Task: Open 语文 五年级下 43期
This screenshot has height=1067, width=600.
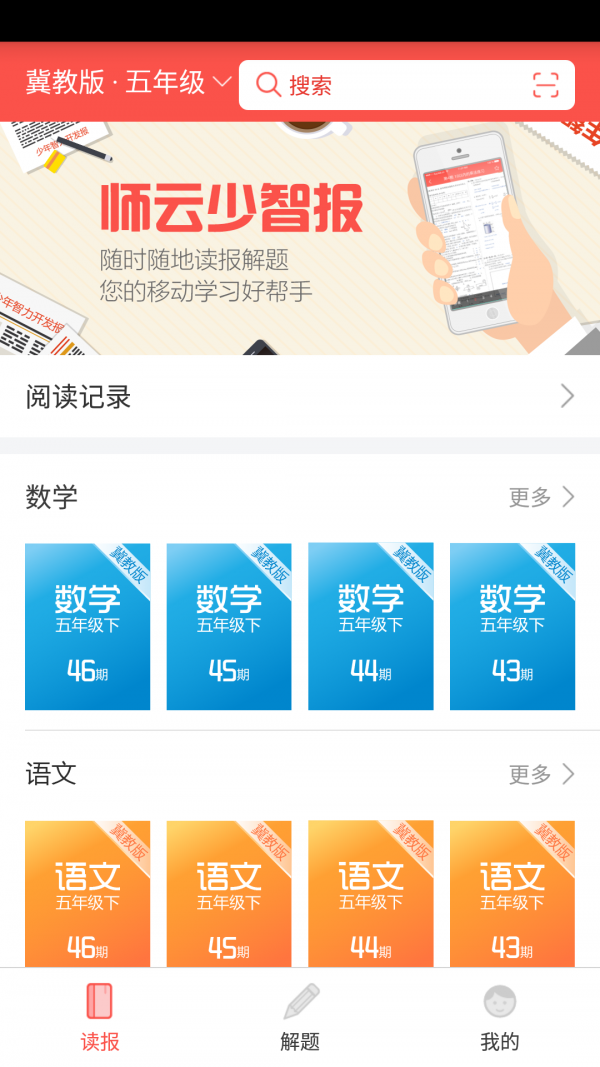Action: point(512,894)
